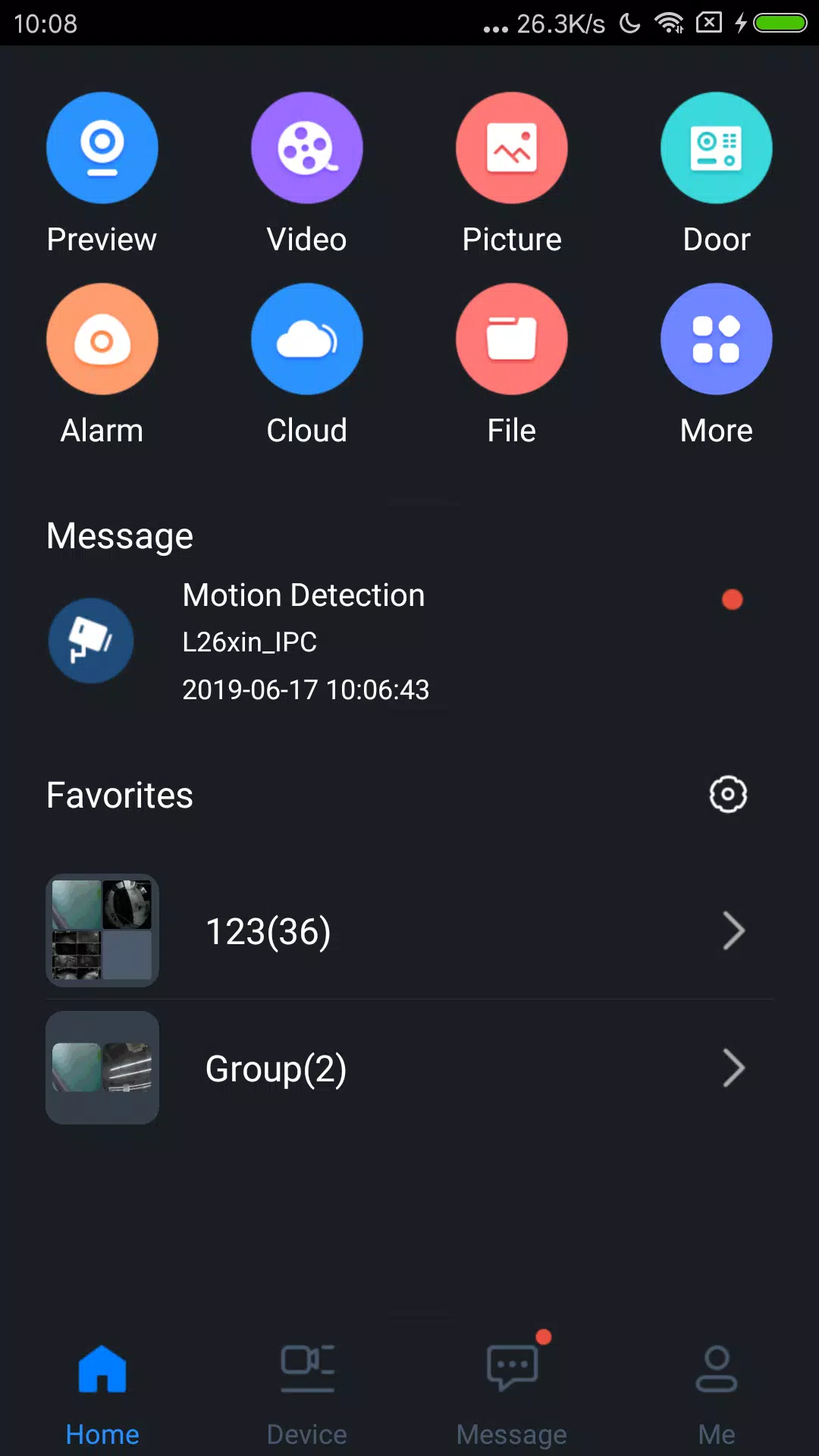Tap the red unread notification dot
Image resolution: width=819 pixels, height=1456 pixels.
tap(732, 600)
